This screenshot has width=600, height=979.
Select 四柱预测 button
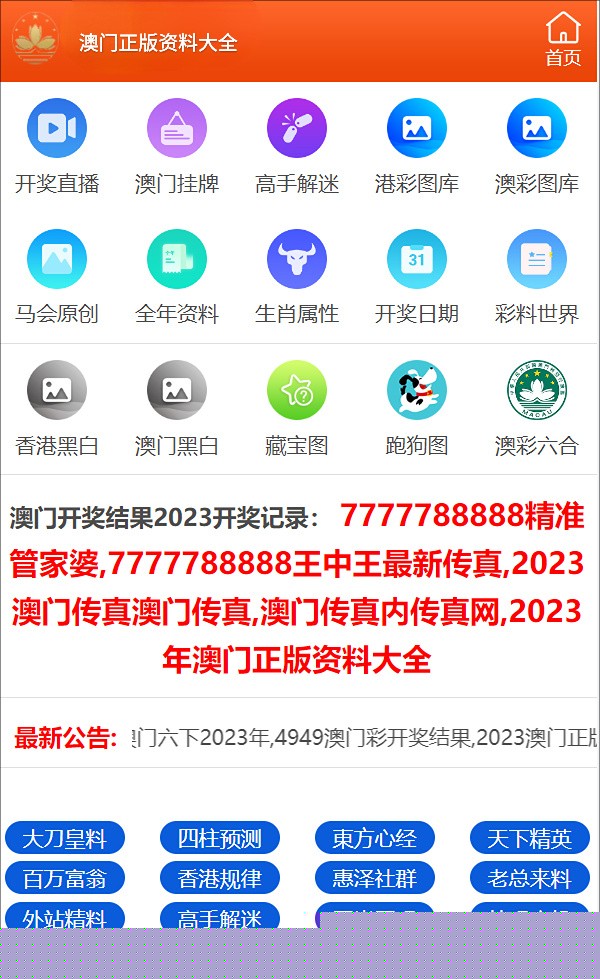[x=220, y=838]
